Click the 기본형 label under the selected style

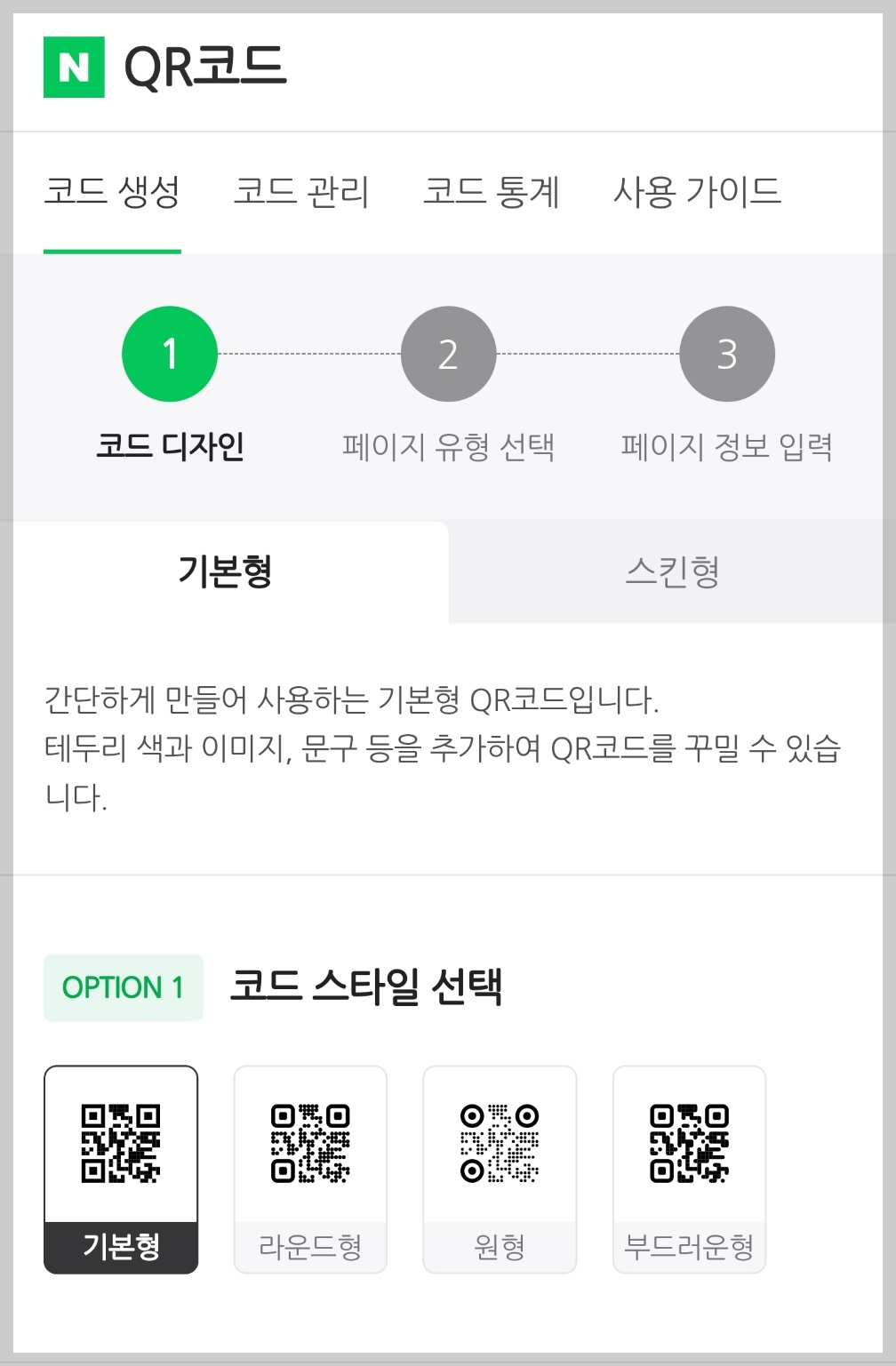coord(120,1248)
